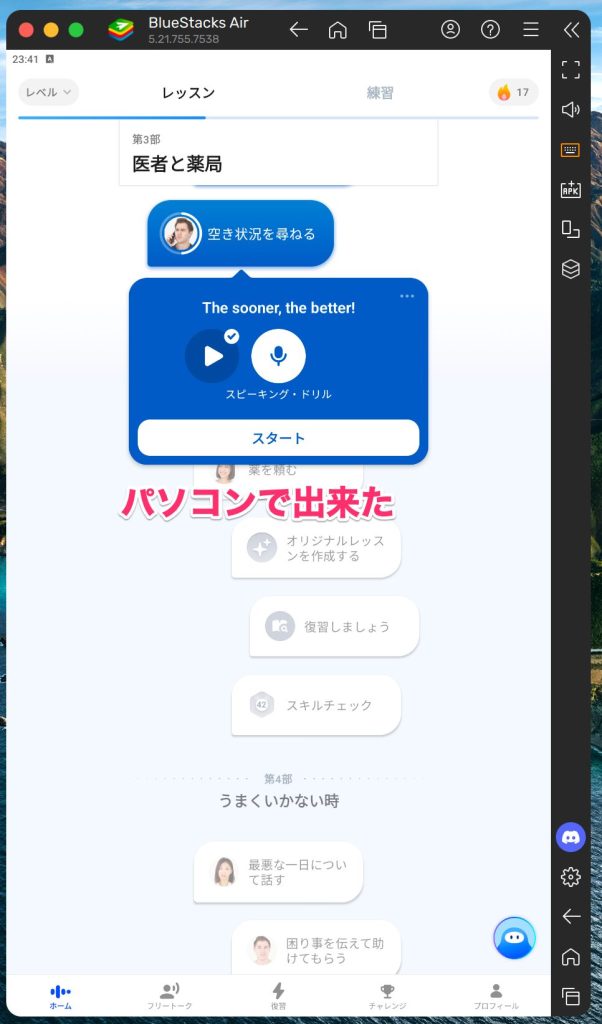Screen dimensions: 602x1024
Task: Open the レベル dropdown
Action: 48,92
